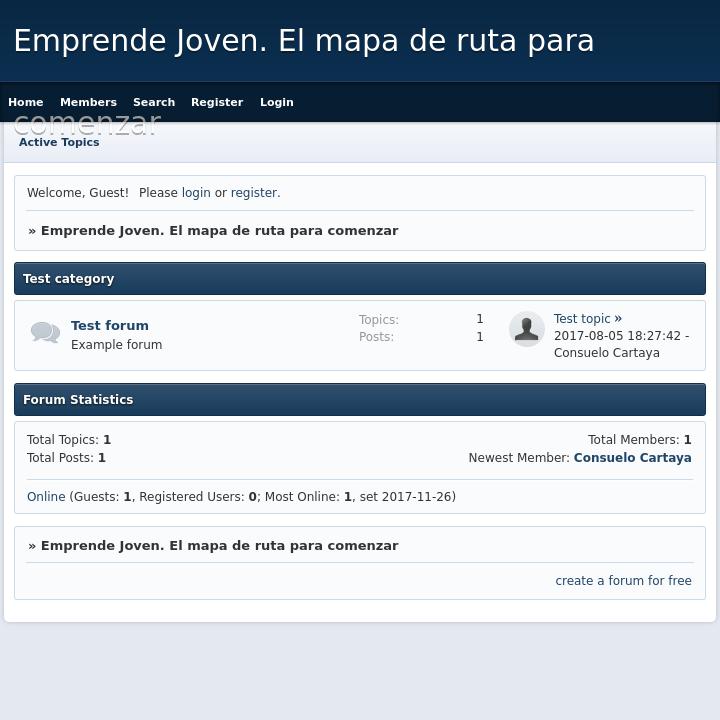The width and height of the screenshot is (720, 720).
Task: View Active Topics
Action: (x=59, y=142)
